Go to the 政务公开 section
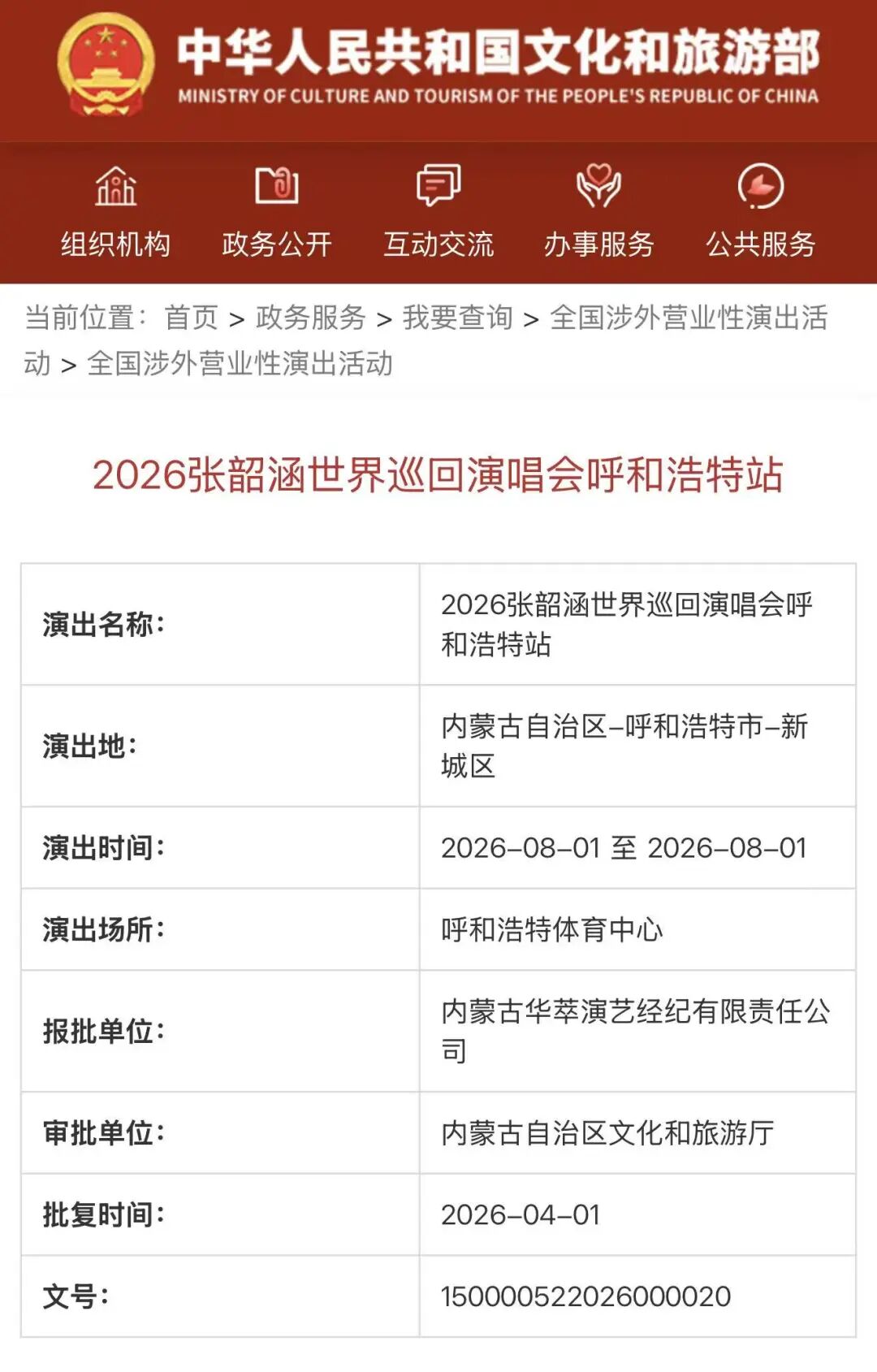 click(277, 212)
